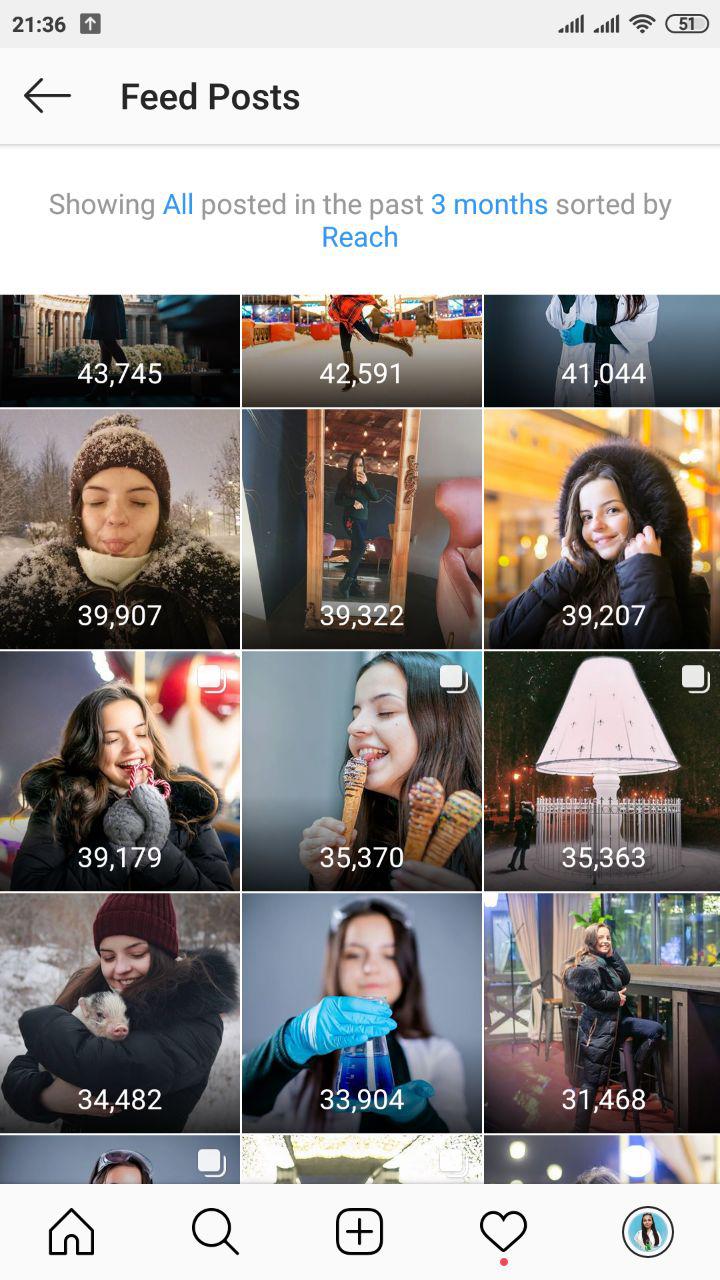This screenshot has height=1280, width=720.
Task: Open the post with 39,207 reach
Action: pos(602,529)
